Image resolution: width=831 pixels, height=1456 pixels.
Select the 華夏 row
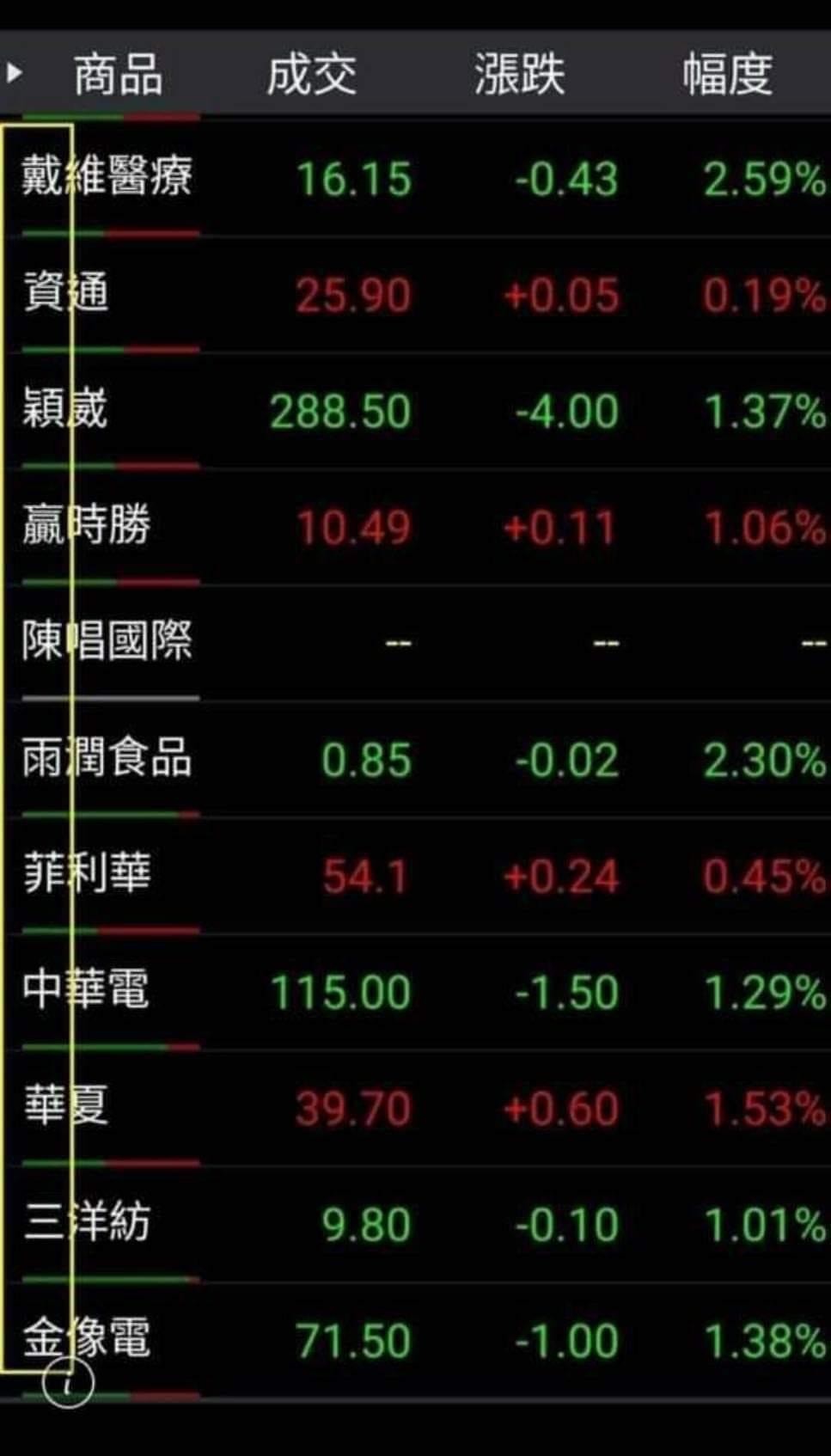[x=415, y=1107]
